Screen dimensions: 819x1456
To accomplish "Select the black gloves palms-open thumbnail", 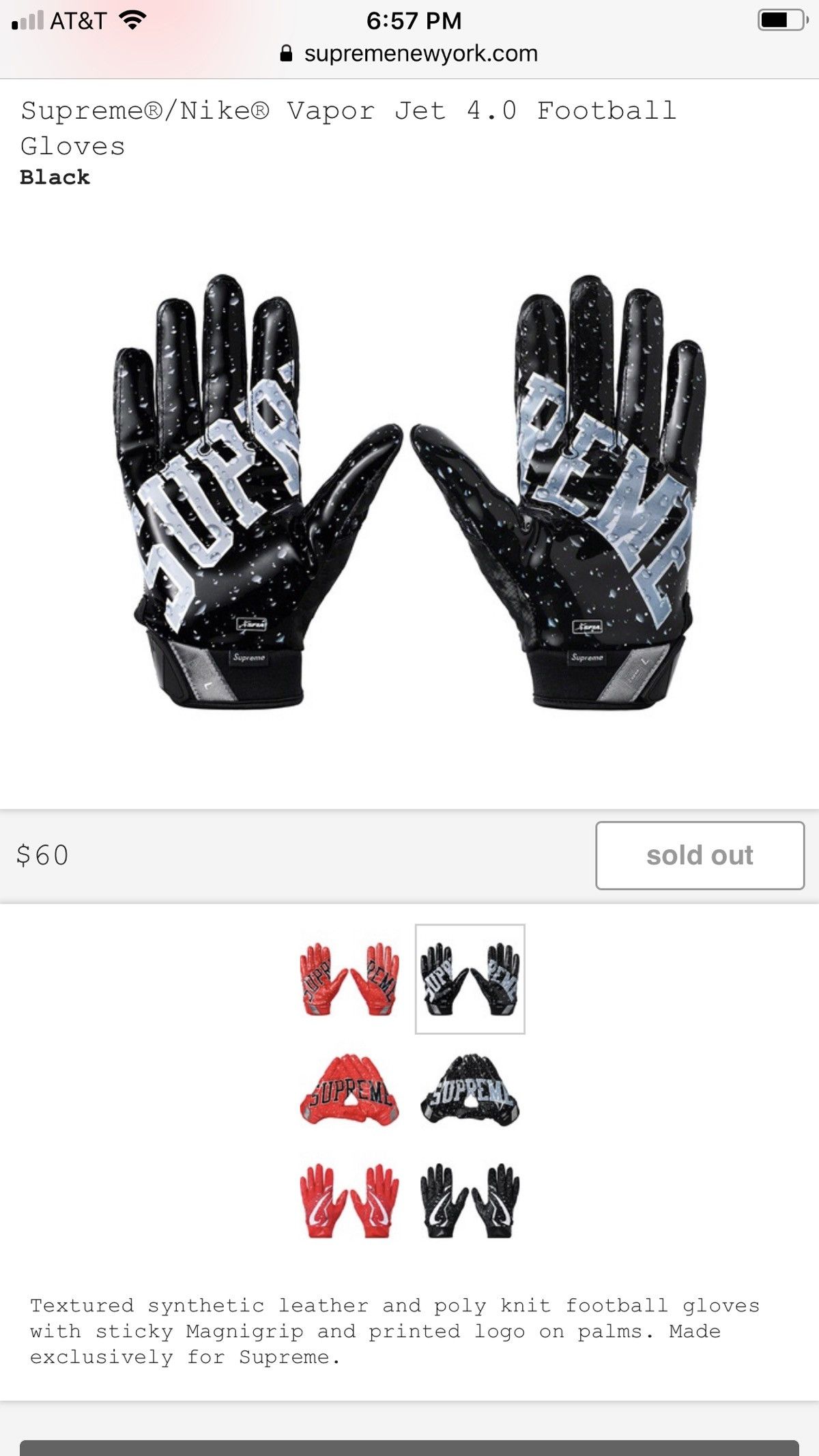I will [470, 979].
